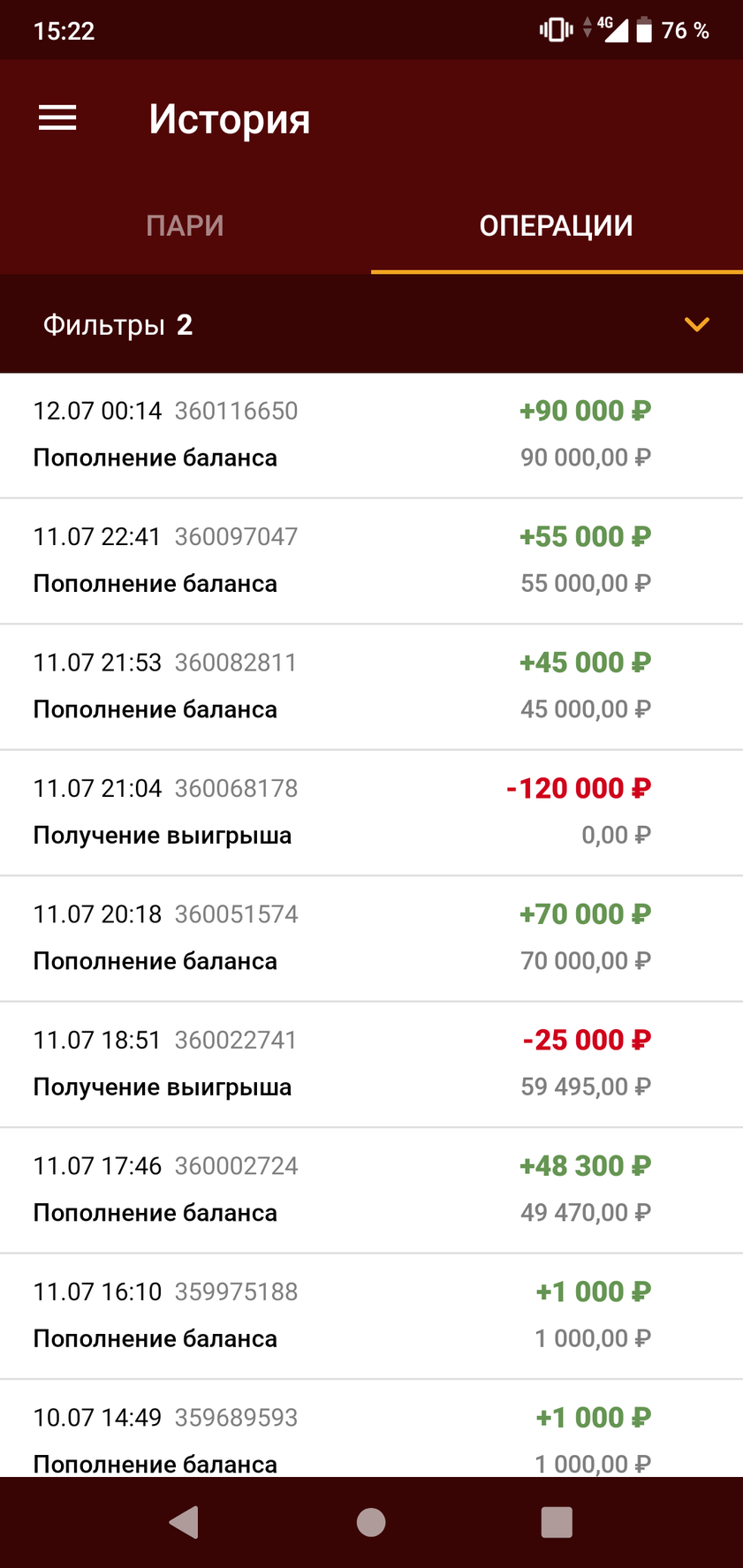Open the -120 000 ₽ operation 360068178
The width and height of the screenshot is (743, 1568).
point(371,813)
